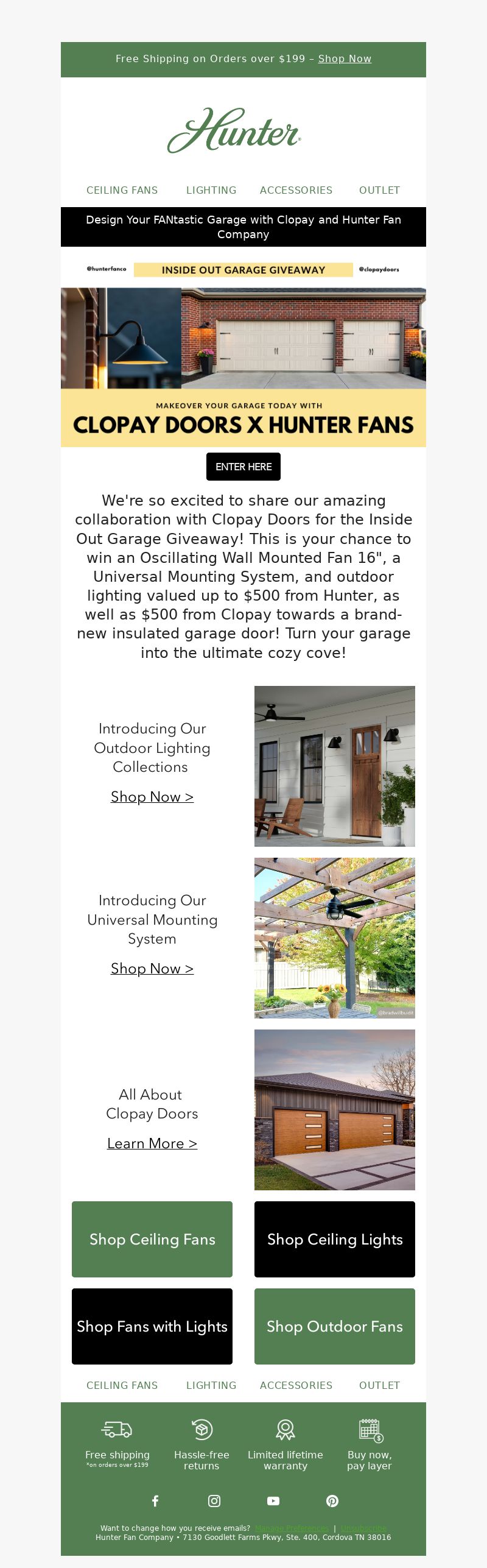Screen dimensions: 487x1568
Task: Open the Shop Ceiling Lights tile
Action: (335, 1239)
